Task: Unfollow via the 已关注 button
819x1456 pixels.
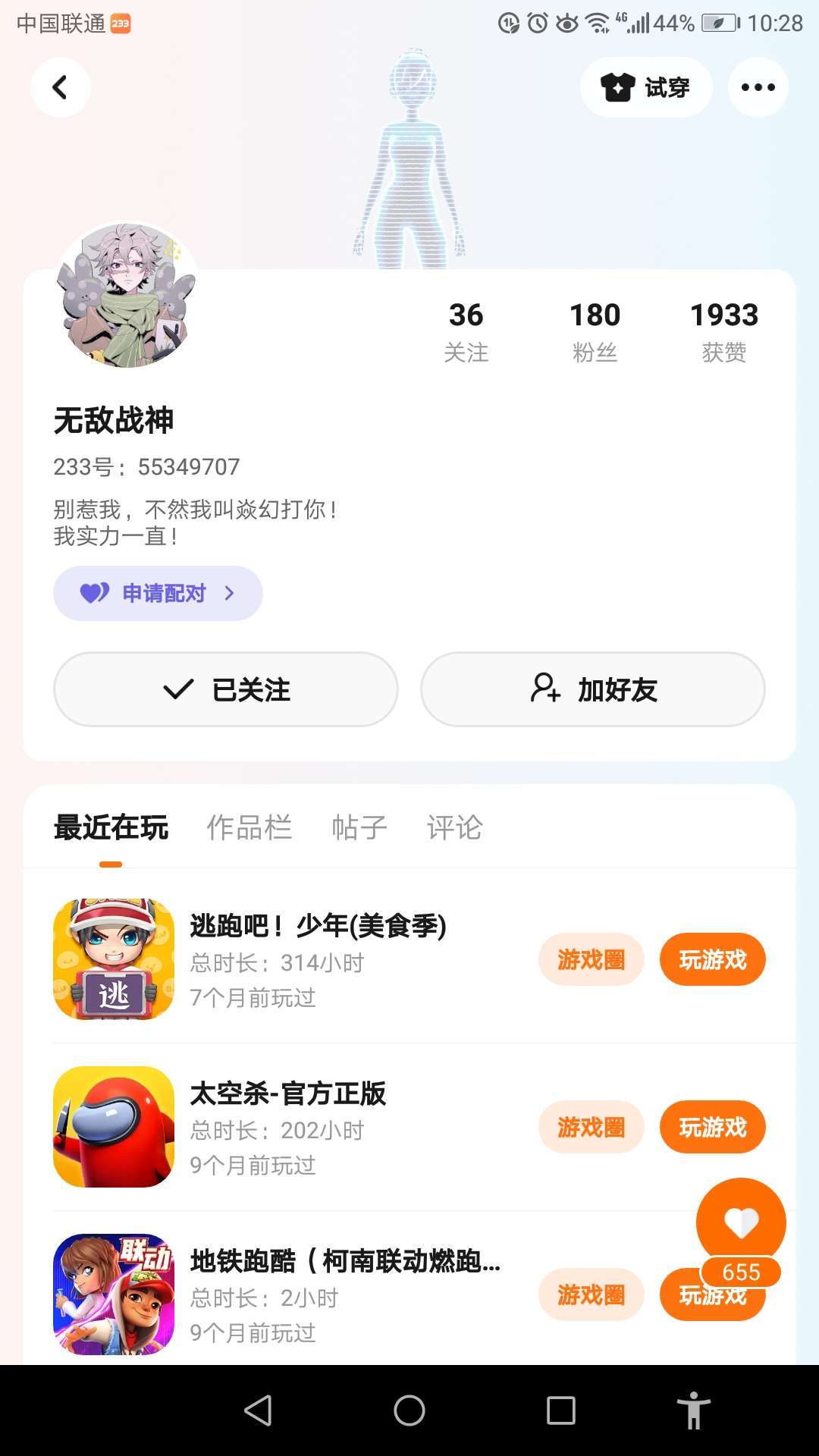Action: 225,689
